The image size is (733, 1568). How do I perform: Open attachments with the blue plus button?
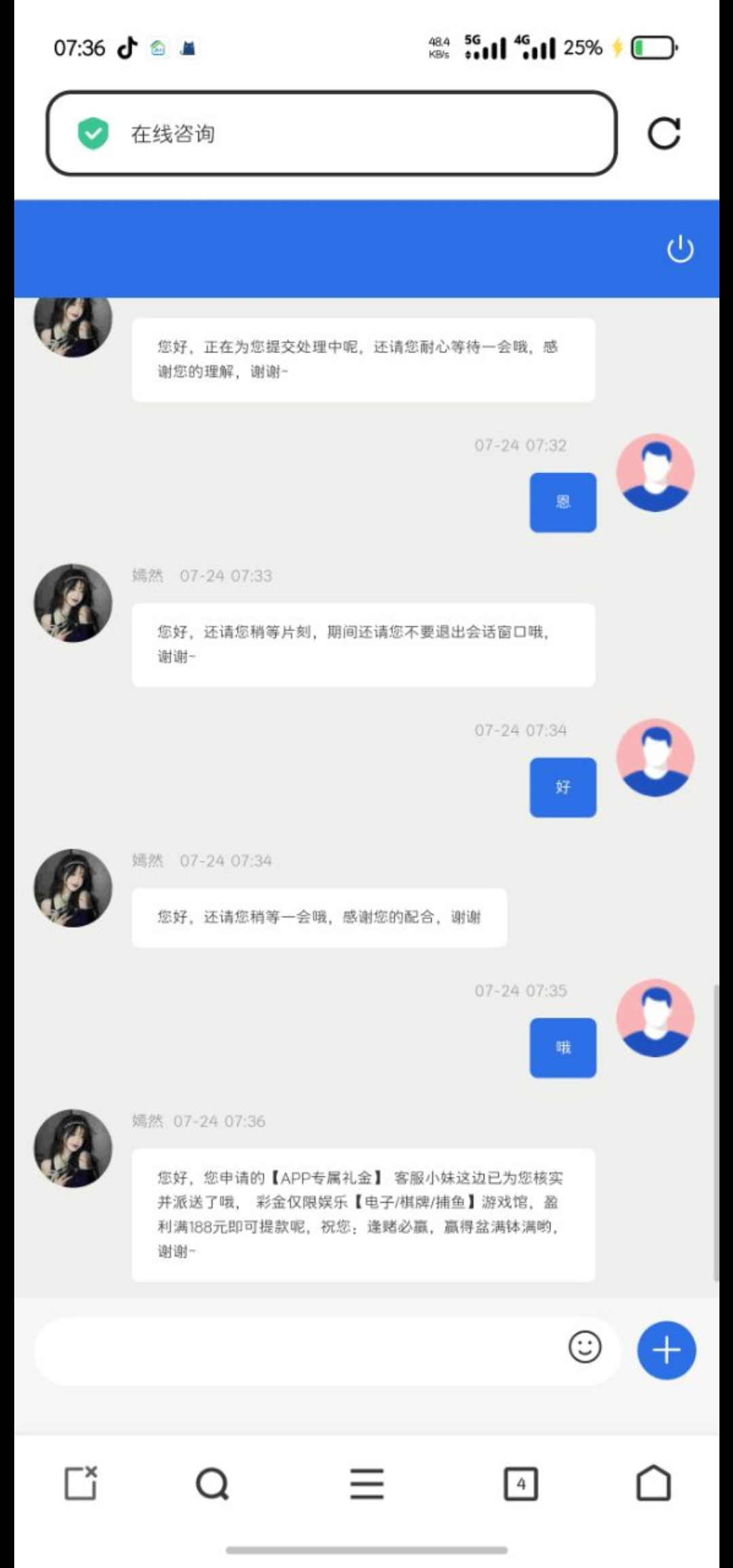tap(666, 1350)
